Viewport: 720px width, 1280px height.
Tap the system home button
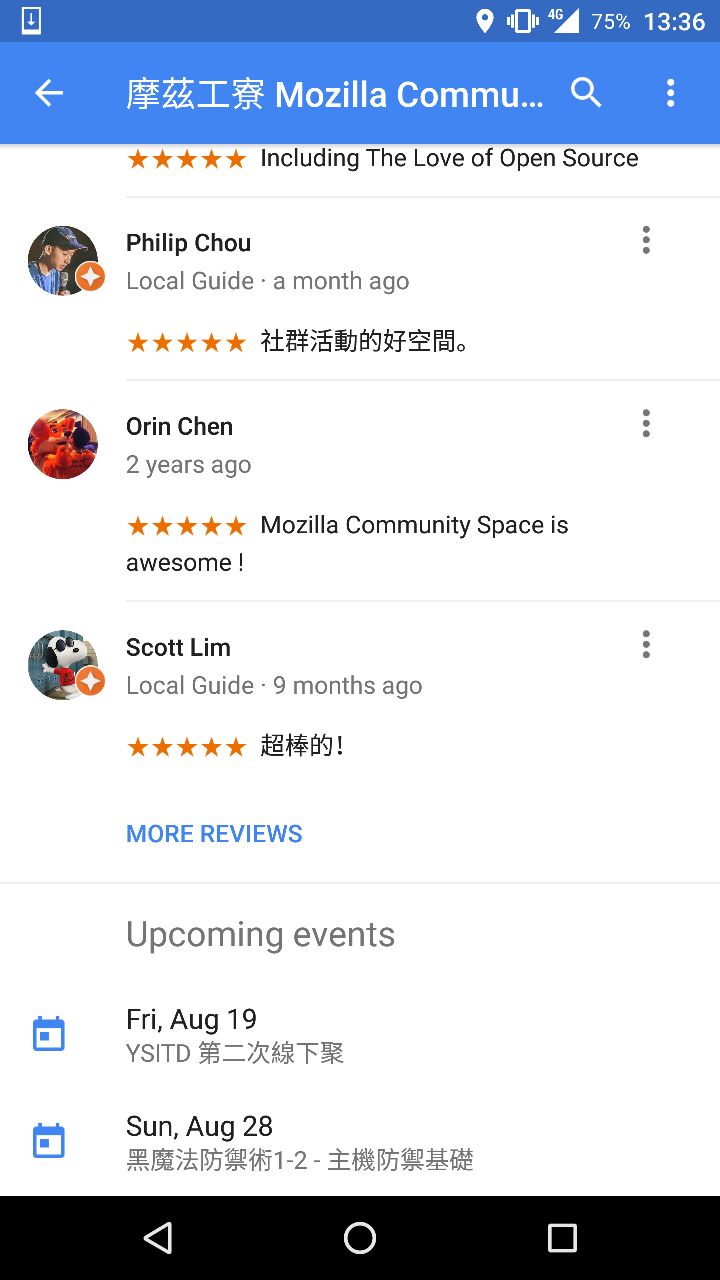coord(360,1238)
